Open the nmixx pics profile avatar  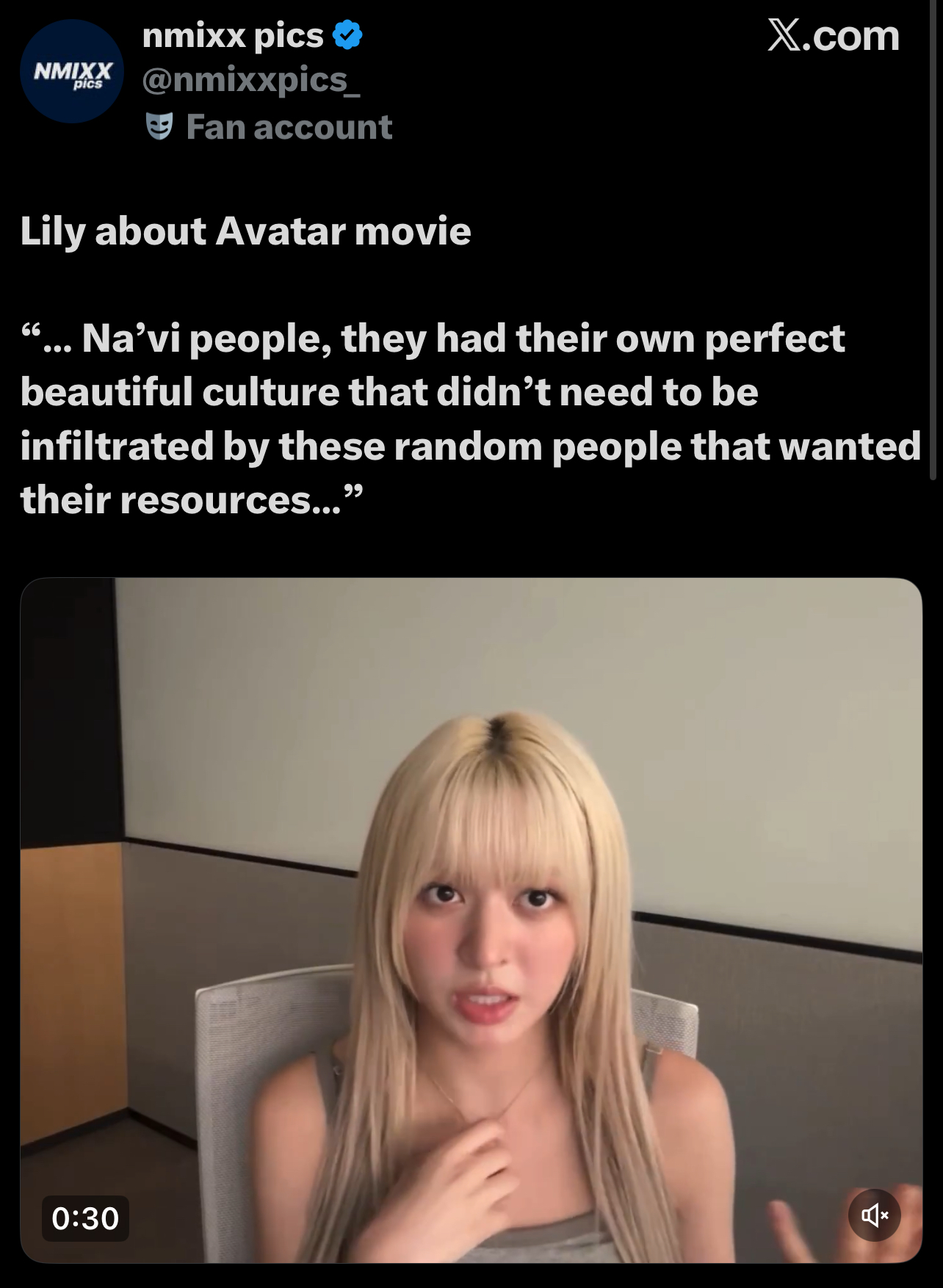[x=72, y=71]
